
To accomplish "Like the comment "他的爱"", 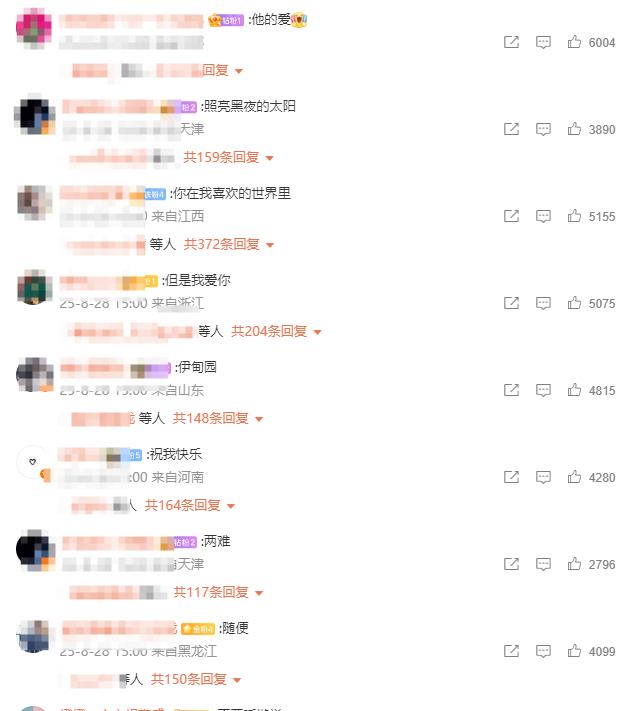I will [575, 43].
